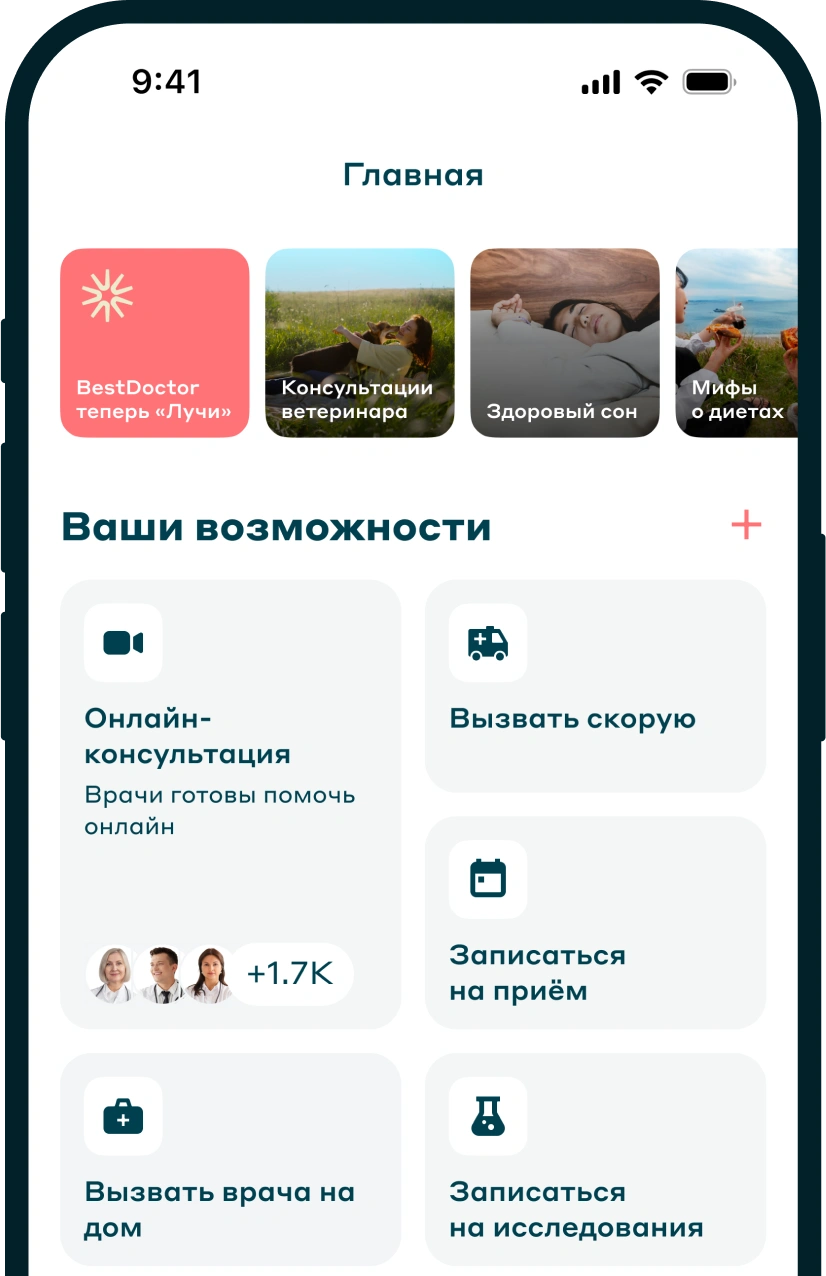
Task: View the Здоровый сон story
Action: pyautogui.click(x=564, y=343)
